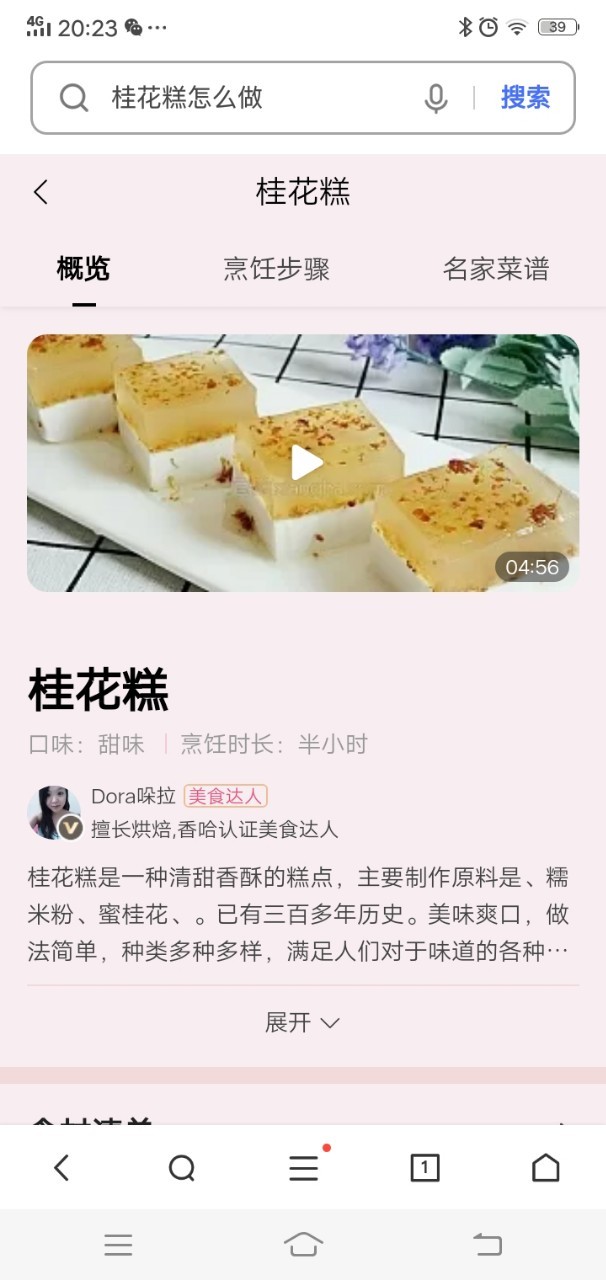The image size is (606, 1280).
Task: Play the 桂花糕 recipe video
Action: click(304, 463)
